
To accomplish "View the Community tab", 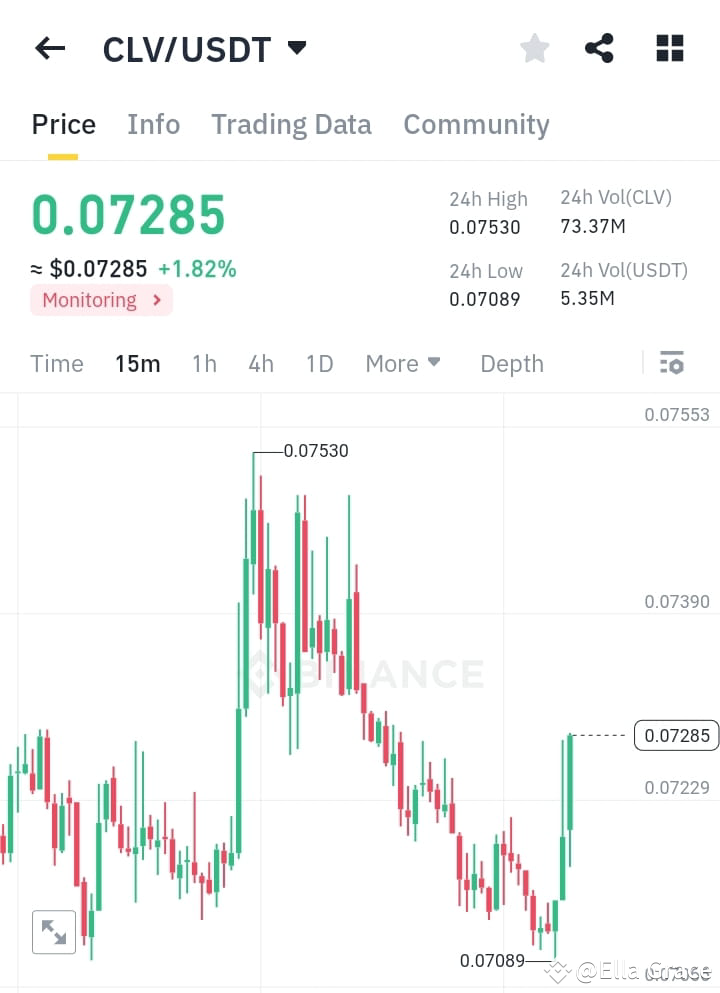I will coord(476,124).
